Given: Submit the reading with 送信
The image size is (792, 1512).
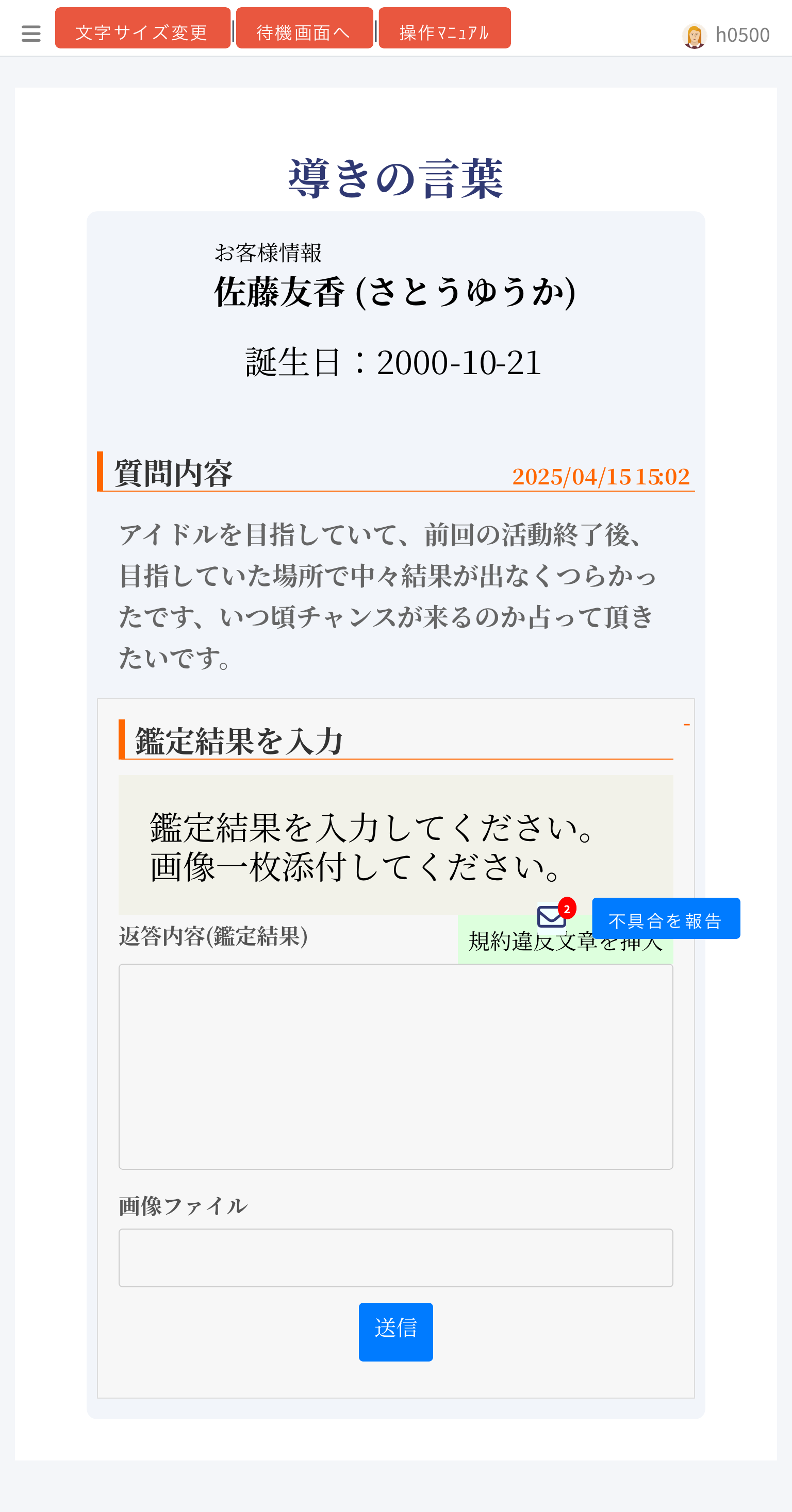Looking at the screenshot, I should [395, 1331].
